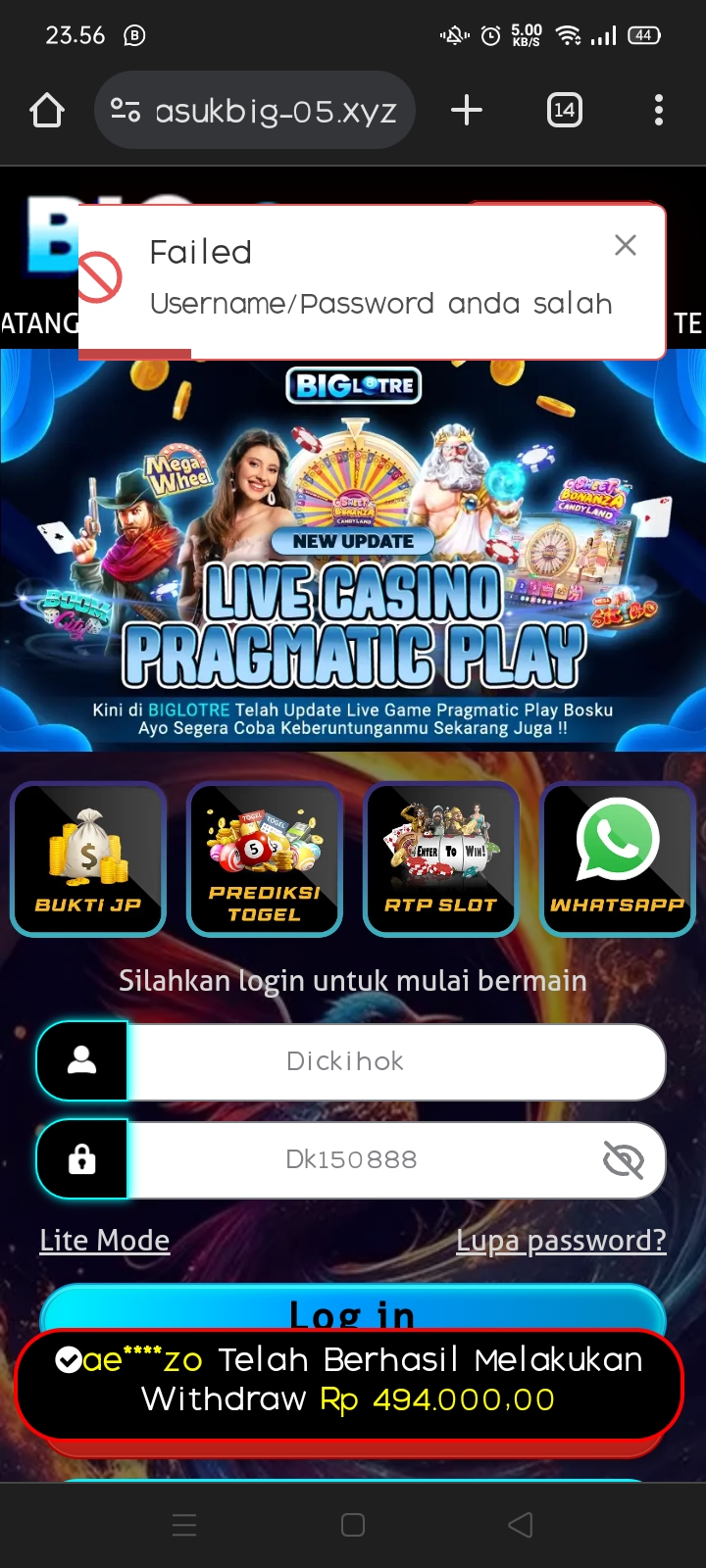Dismiss the Failed login notification

pos(626,245)
